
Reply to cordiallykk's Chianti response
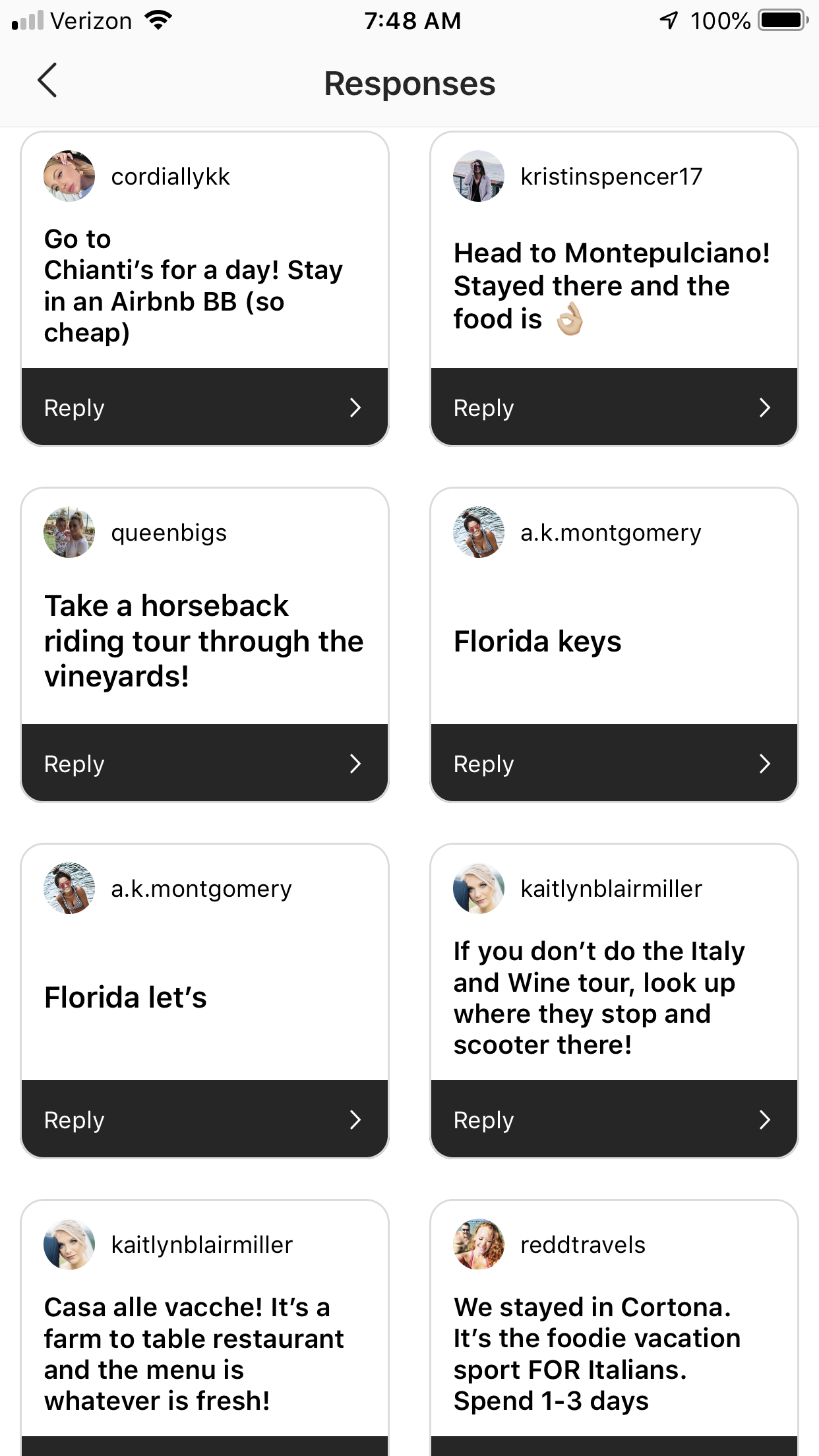tap(204, 408)
